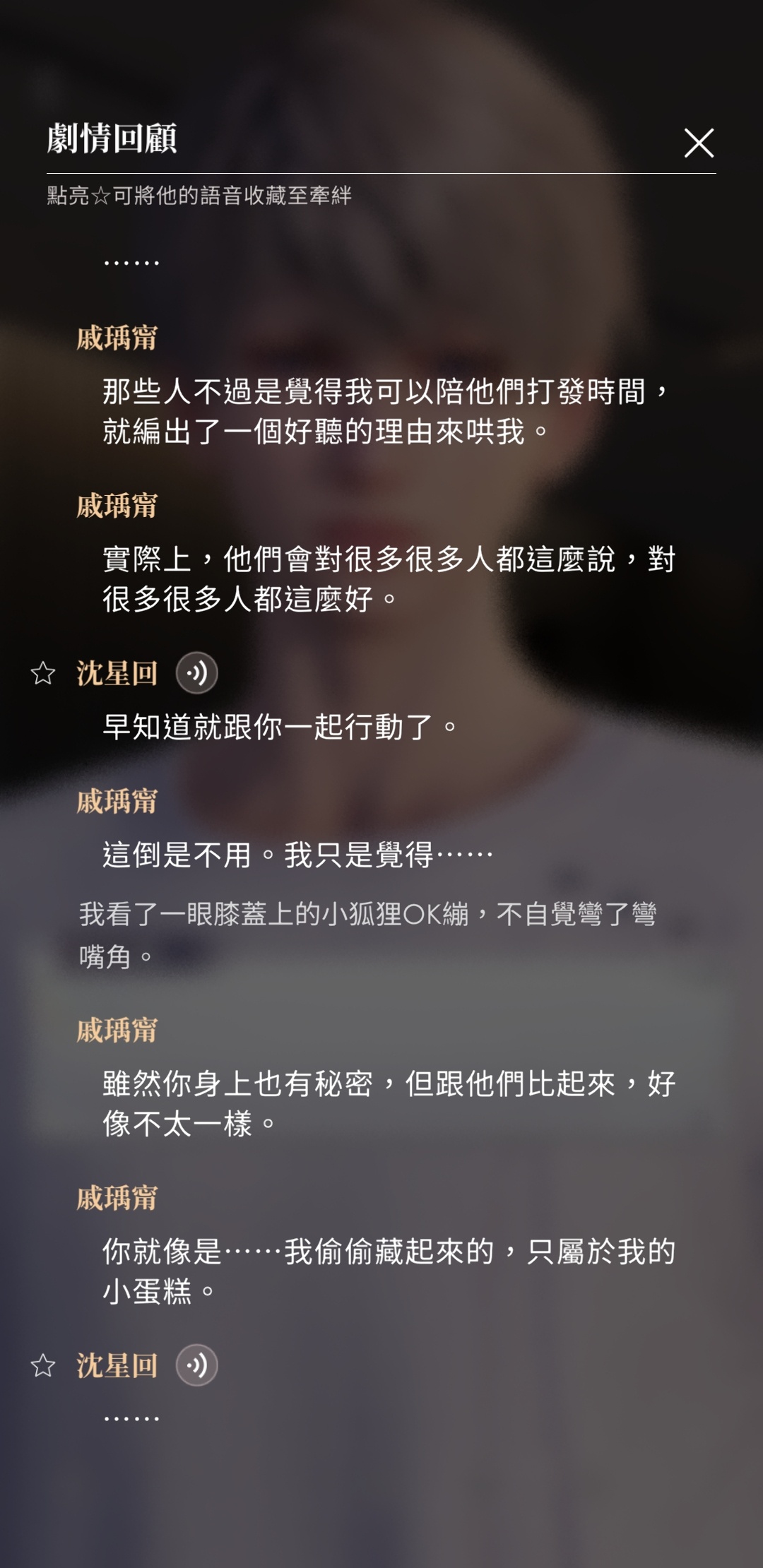The width and height of the screenshot is (763, 1568).
Task: Play voice for 早知道就跟你一起行動了
Action: 196,673
